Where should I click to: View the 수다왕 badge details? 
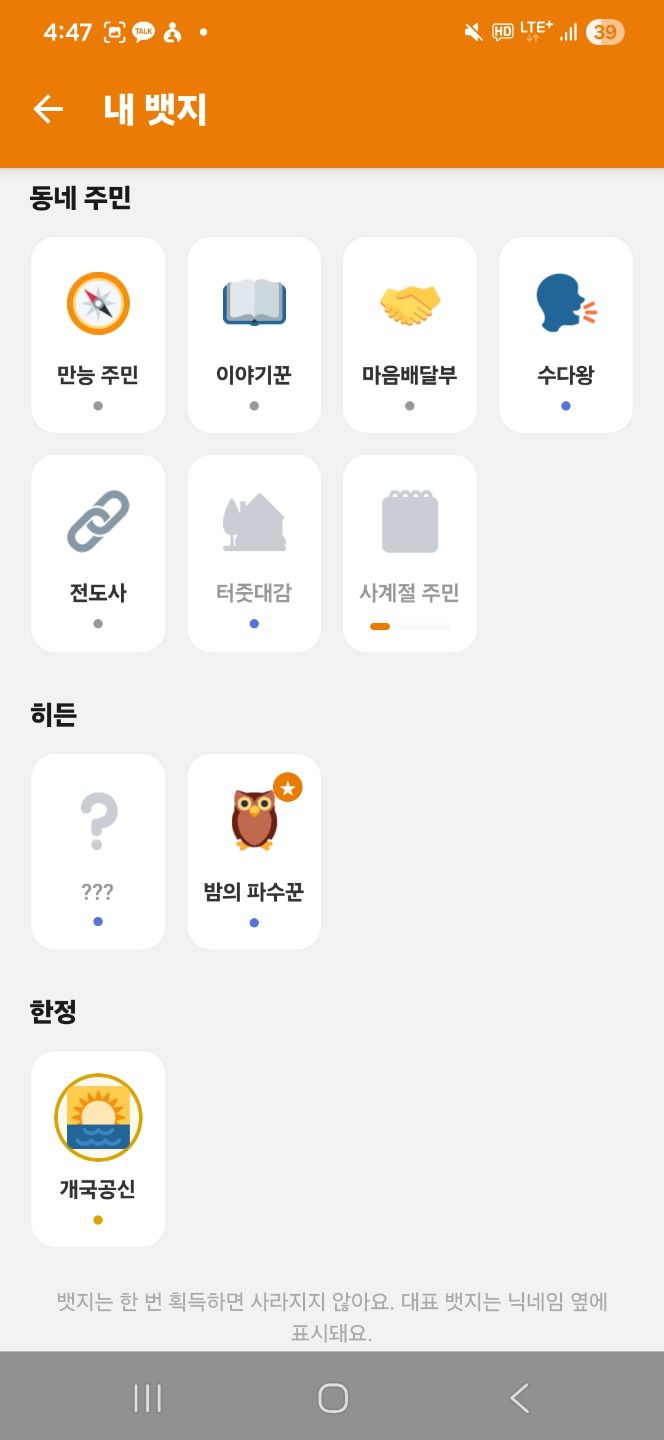(x=566, y=335)
